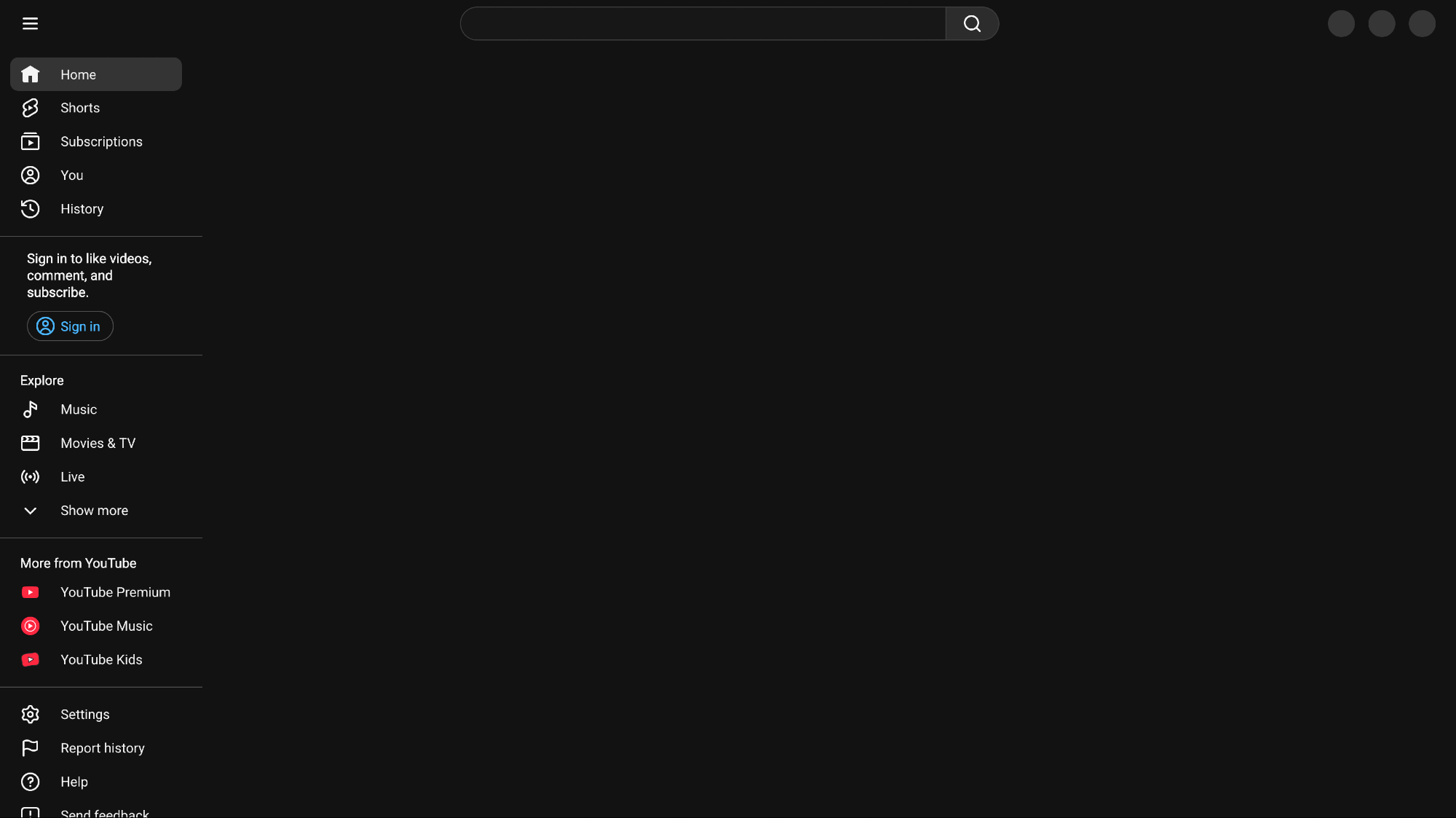This screenshot has width=1456, height=818.
Task: Open YouTube Kids
Action: pyautogui.click(x=95, y=659)
